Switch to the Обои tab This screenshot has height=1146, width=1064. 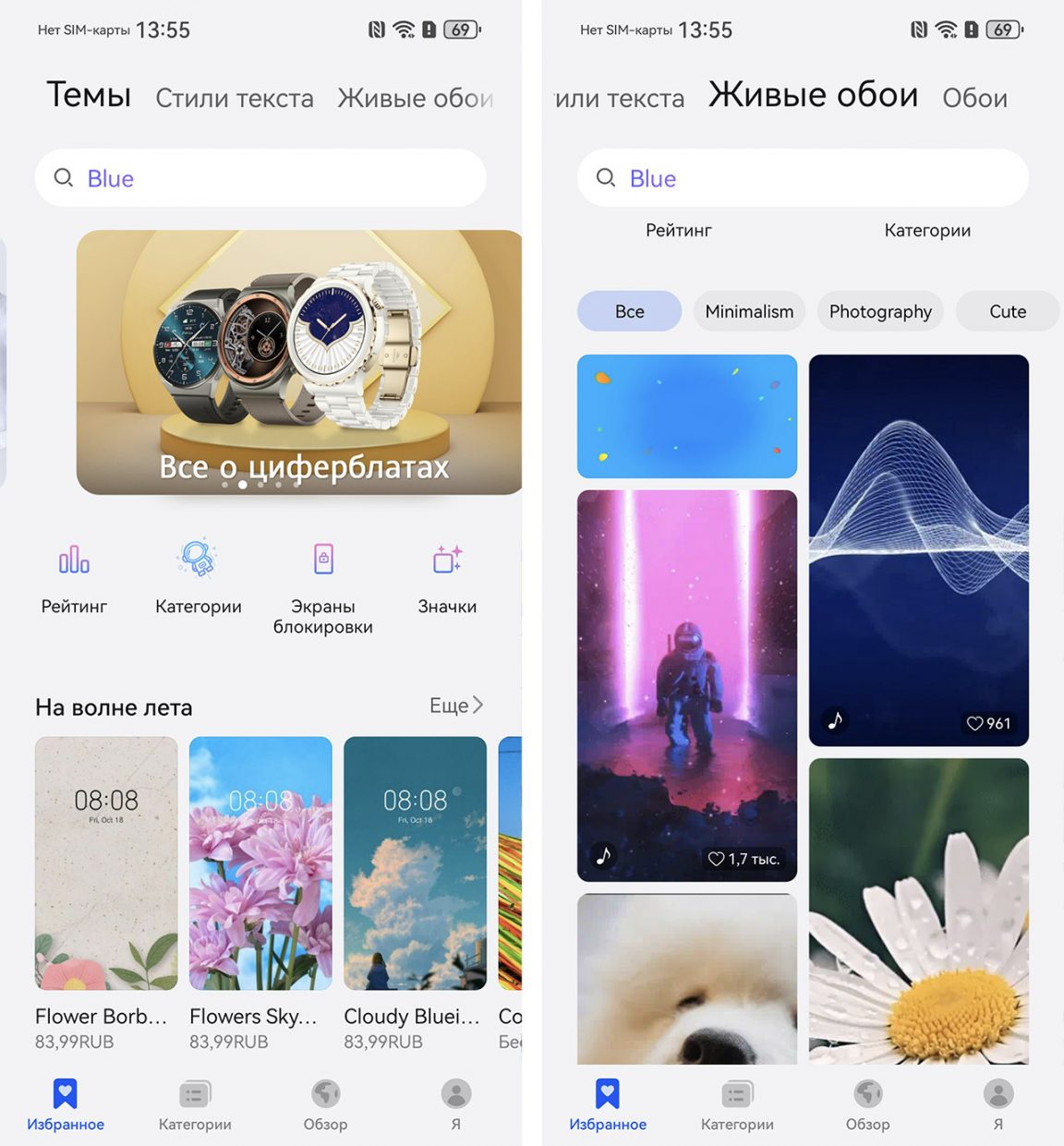(974, 98)
